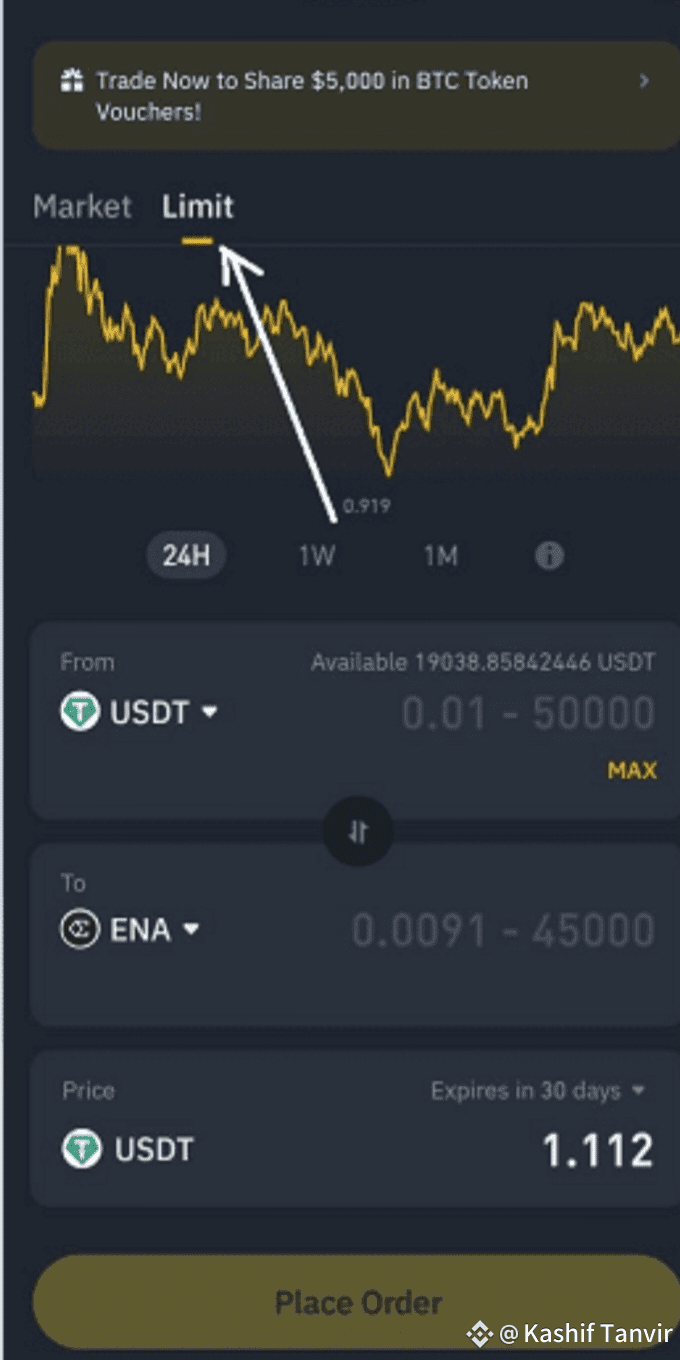Show the 24H chart range
The height and width of the screenshot is (1360, 680).
(187, 555)
